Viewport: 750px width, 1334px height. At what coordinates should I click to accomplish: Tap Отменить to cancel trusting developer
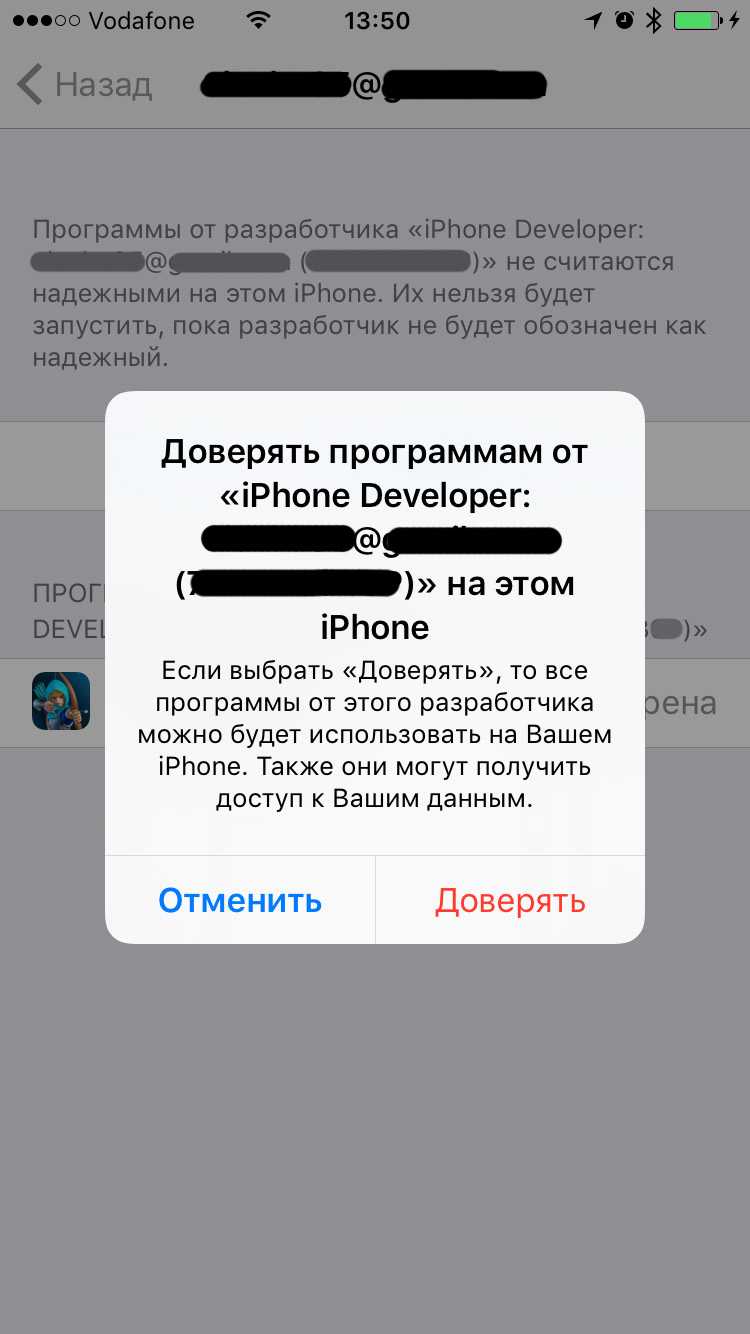coord(240,900)
